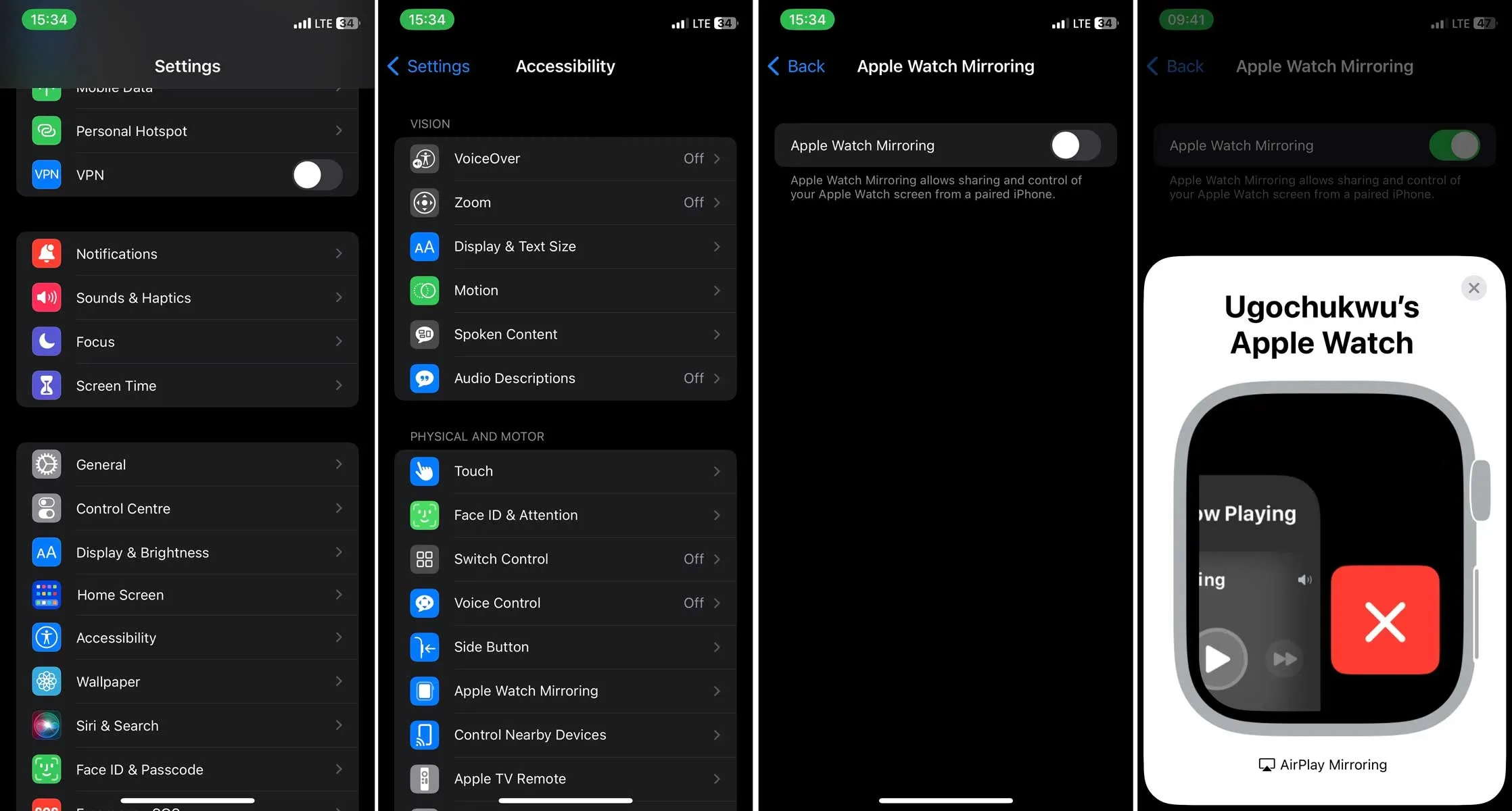Open Touch settings
The image size is (1512, 811).
click(x=565, y=471)
